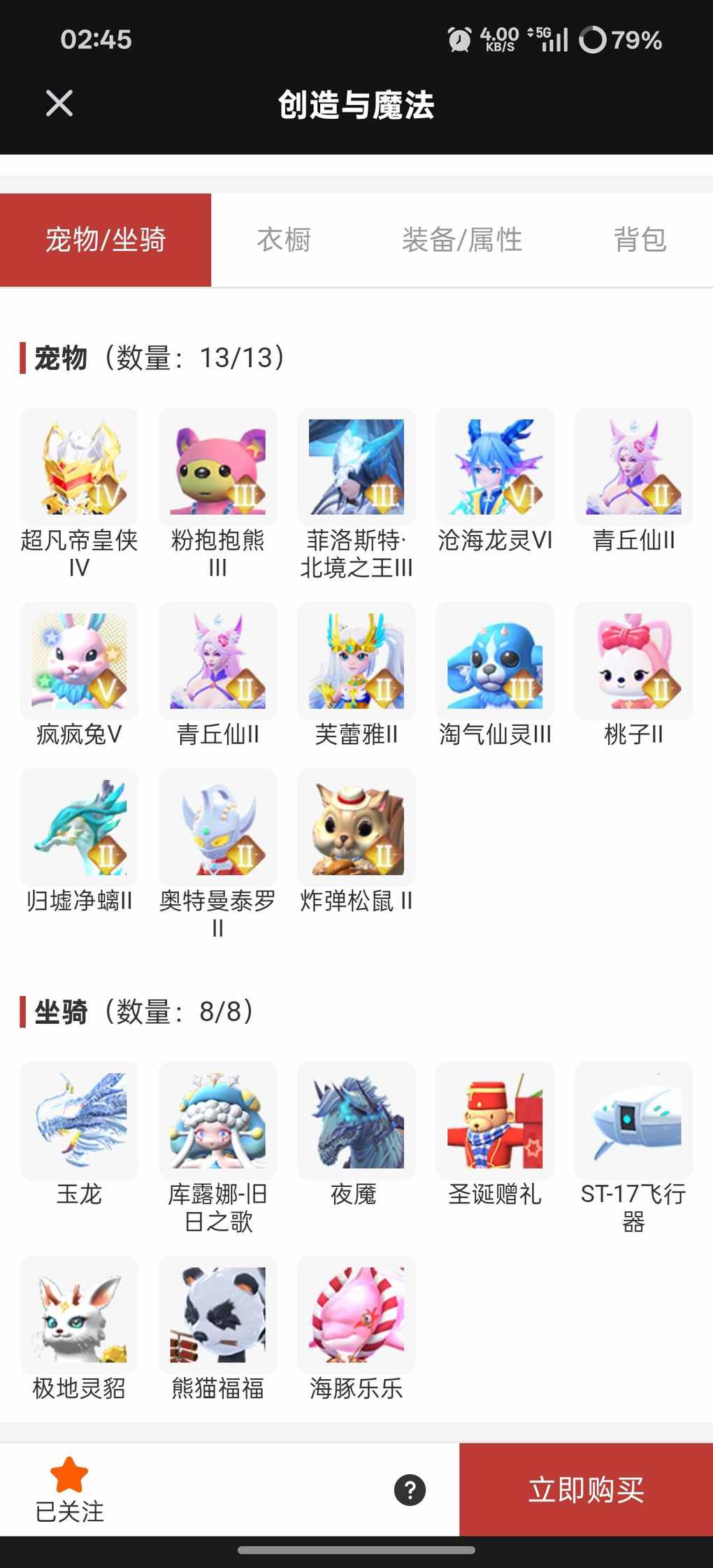
Task: Close the 创造与魔法 page
Action: pos(59,104)
